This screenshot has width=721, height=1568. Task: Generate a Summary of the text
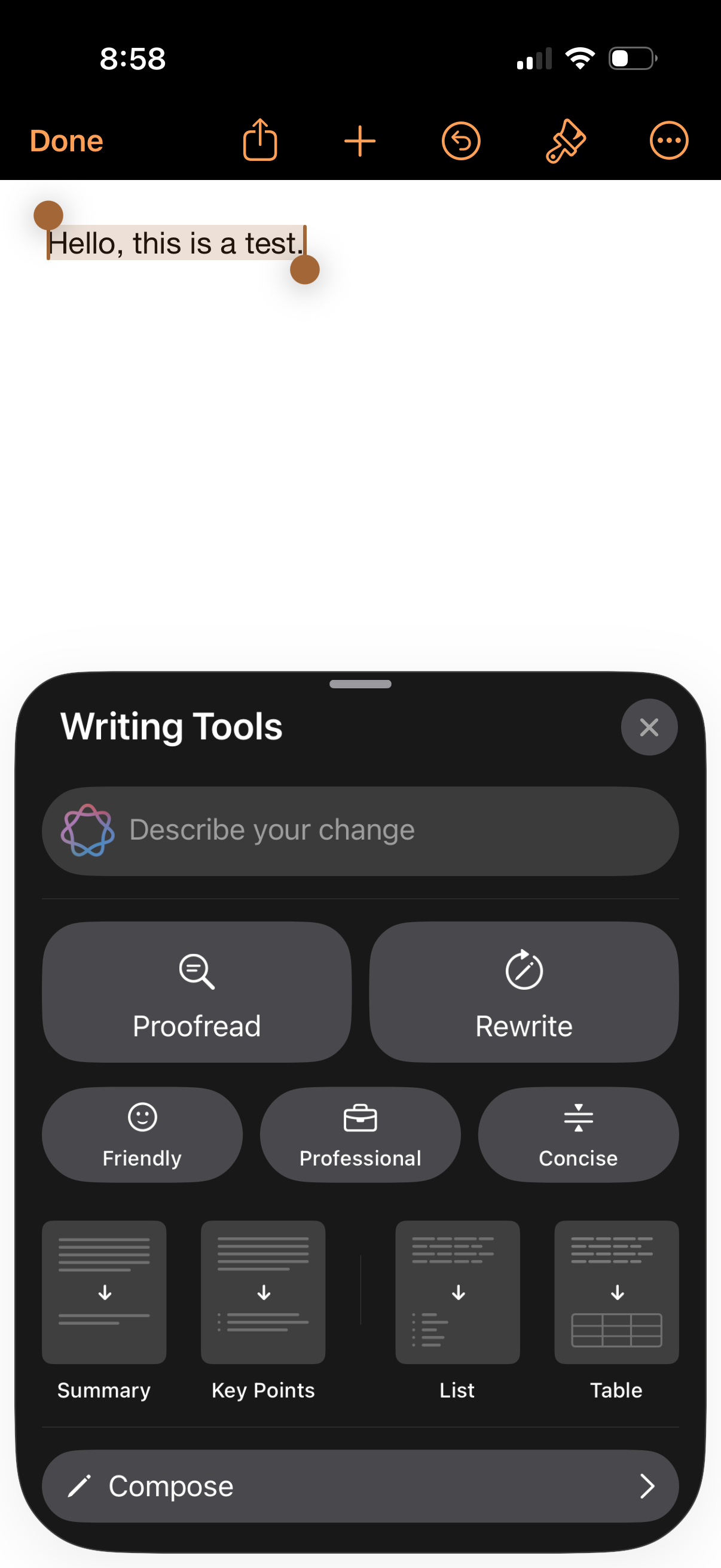point(104,1292)
